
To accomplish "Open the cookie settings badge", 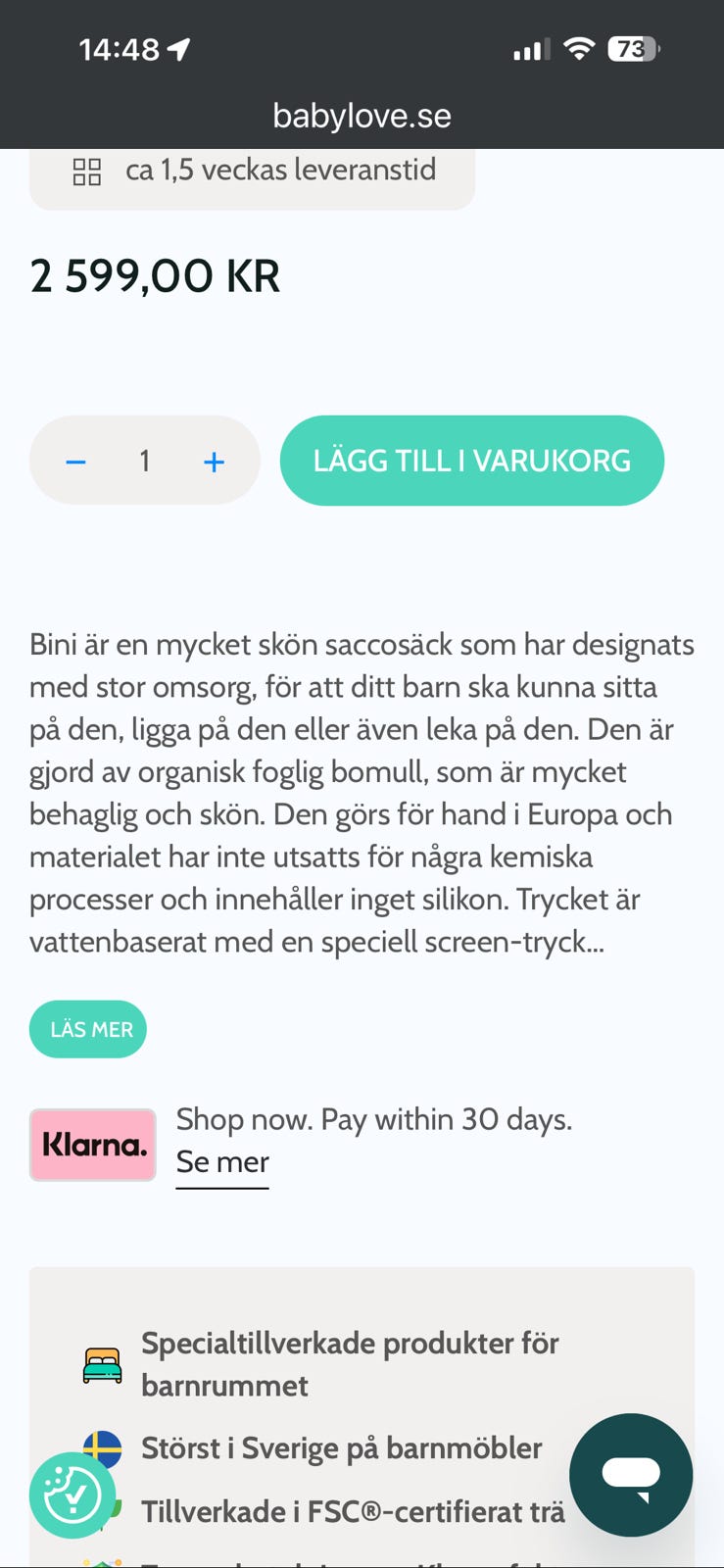I will coord(72,1494).
